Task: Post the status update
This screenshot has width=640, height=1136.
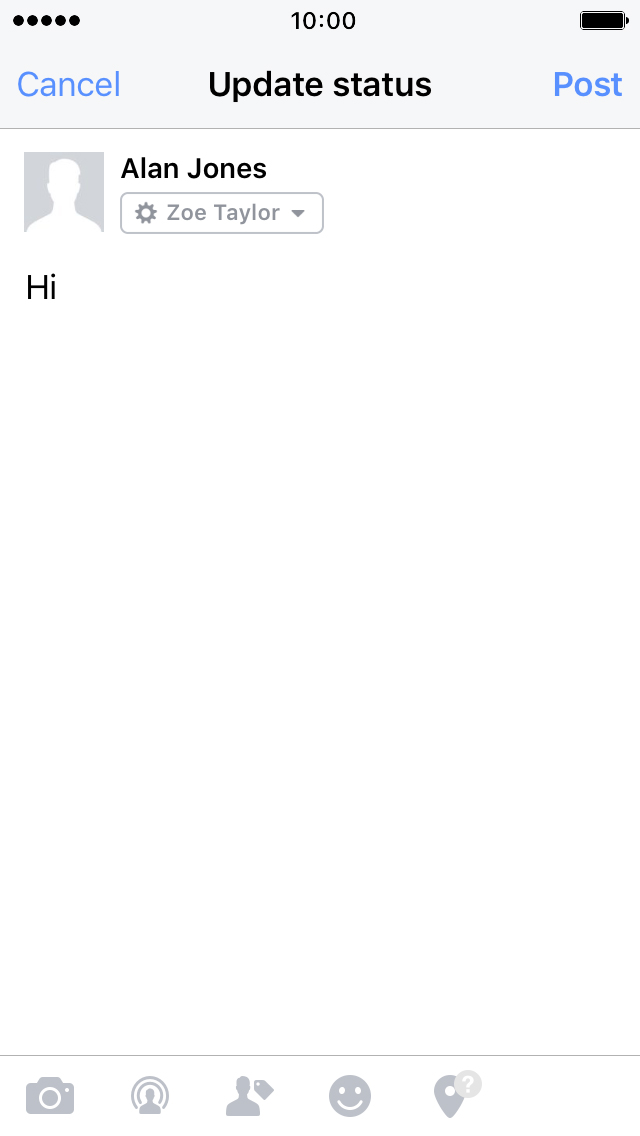Action: (587, 85)
